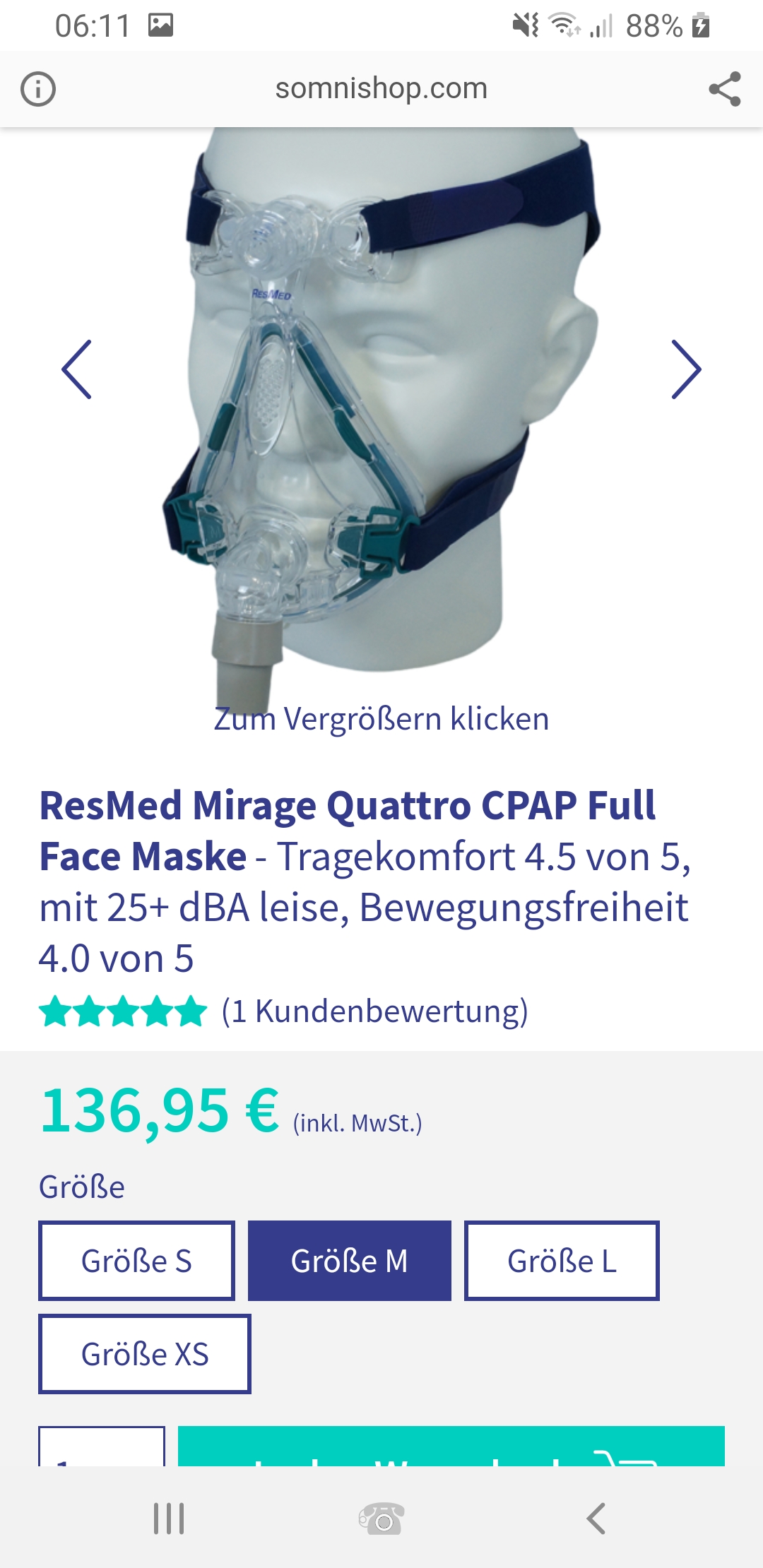This screenshot has height=1568, width=763.
Task: Share this product page
Action: point(725,89)
